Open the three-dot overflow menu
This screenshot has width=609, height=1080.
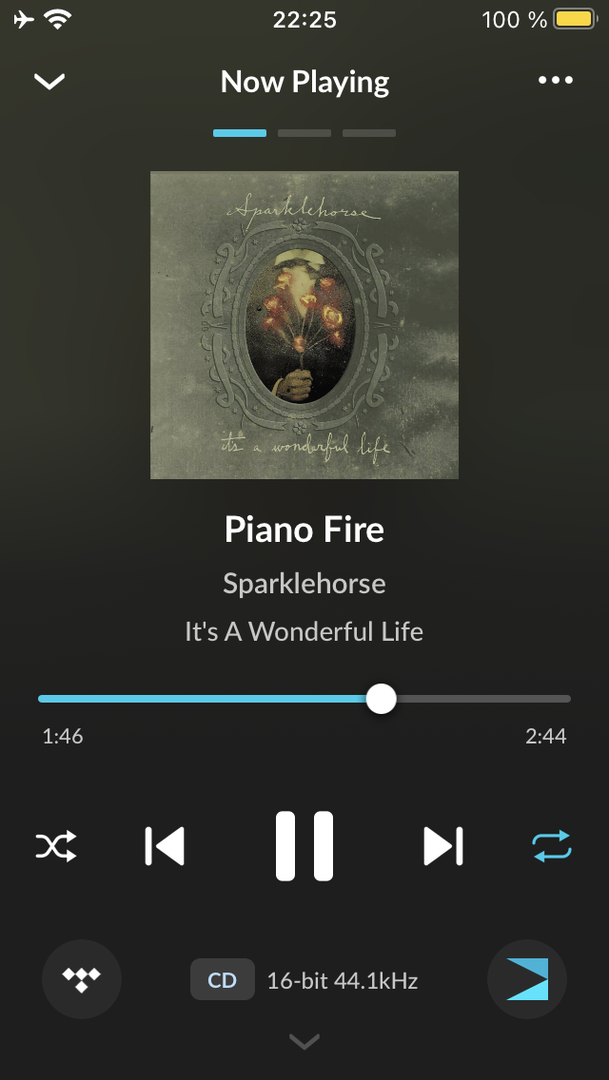tap(555, 81)
